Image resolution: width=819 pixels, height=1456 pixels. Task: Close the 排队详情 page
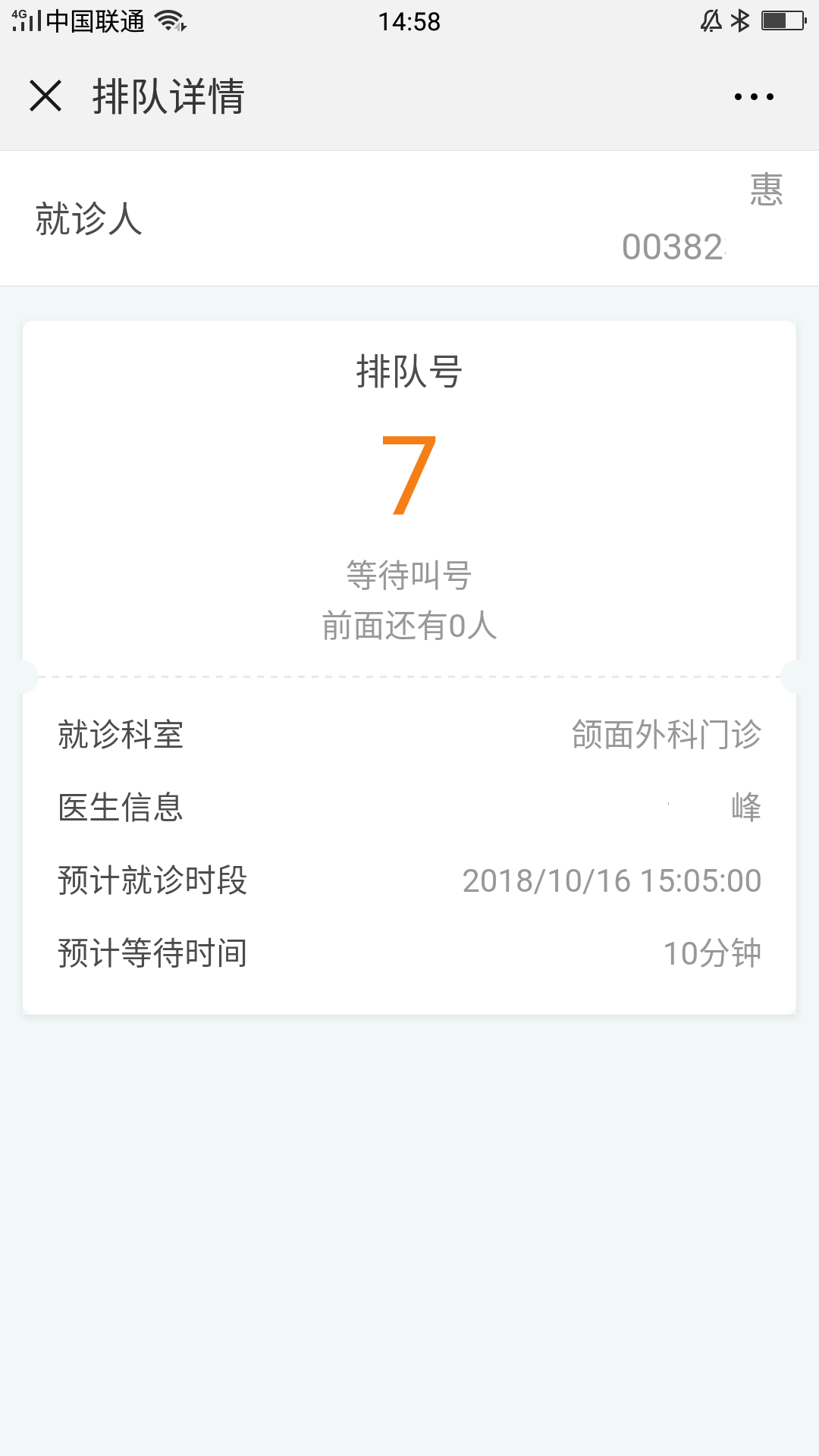(x=45, y=96)
